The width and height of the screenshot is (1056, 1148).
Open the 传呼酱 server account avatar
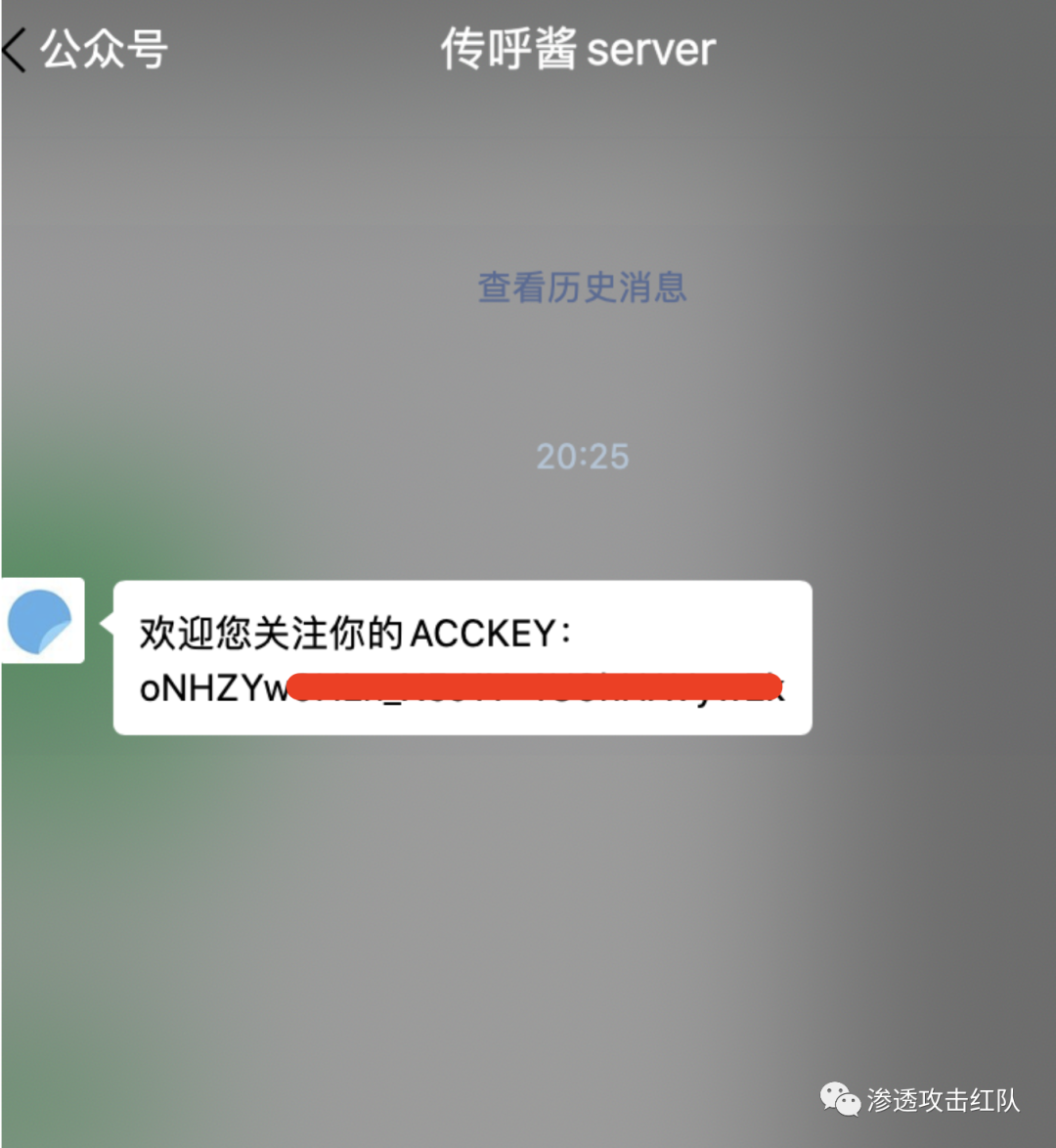point(41,621)
